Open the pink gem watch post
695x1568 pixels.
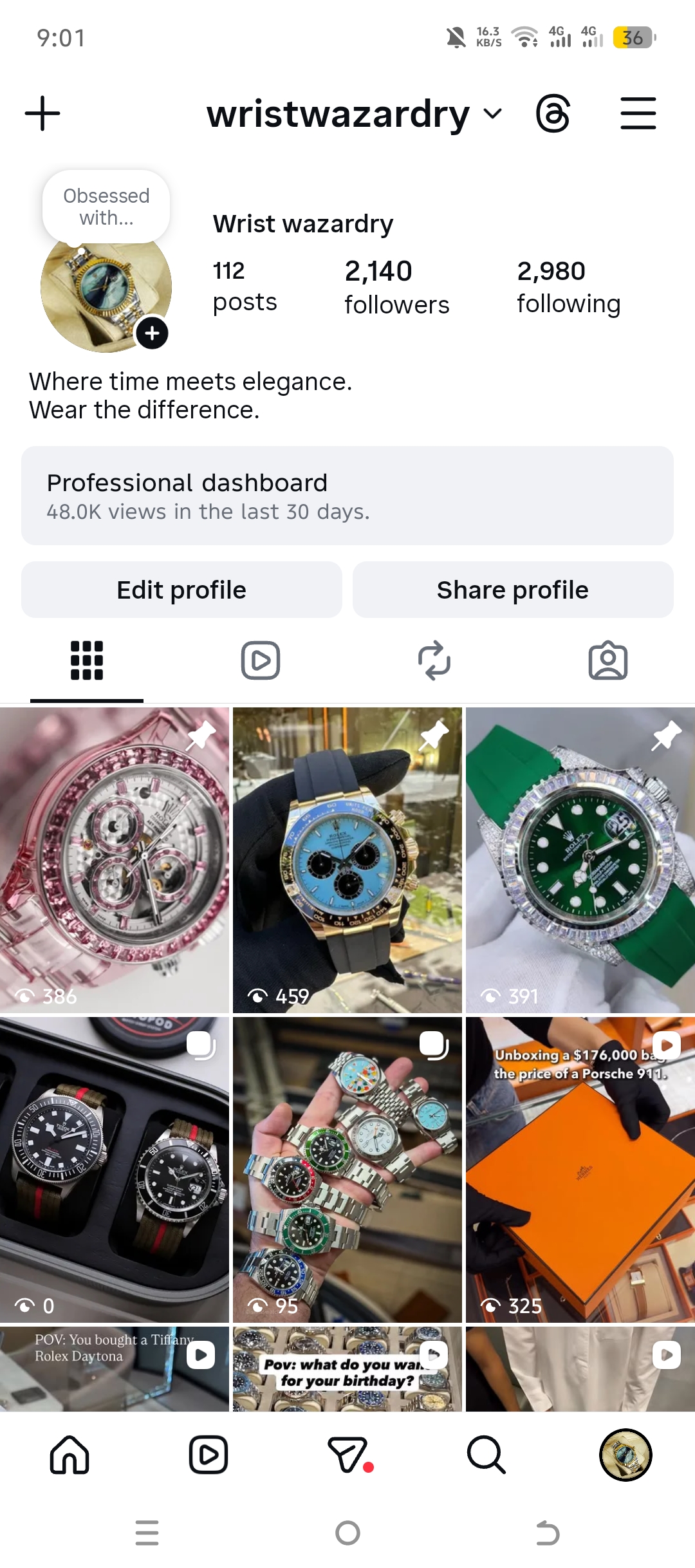(x=115, y=860)
